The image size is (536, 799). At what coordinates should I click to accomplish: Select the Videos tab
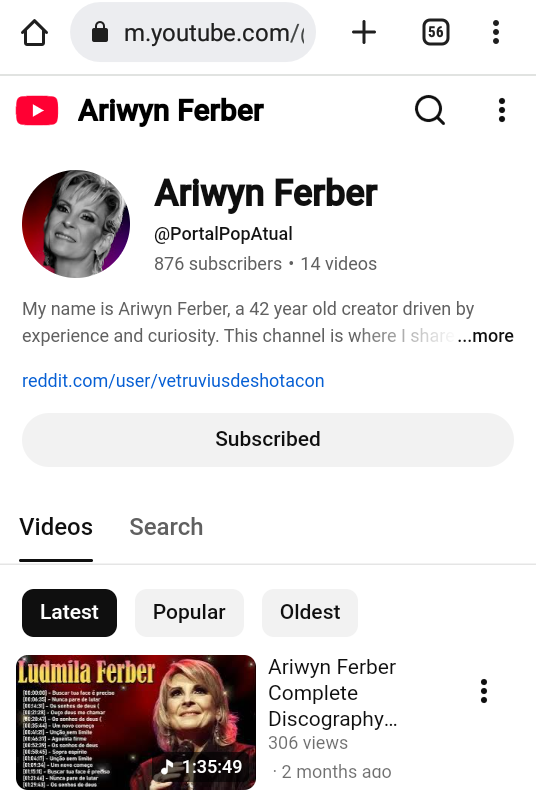[56, 527]
